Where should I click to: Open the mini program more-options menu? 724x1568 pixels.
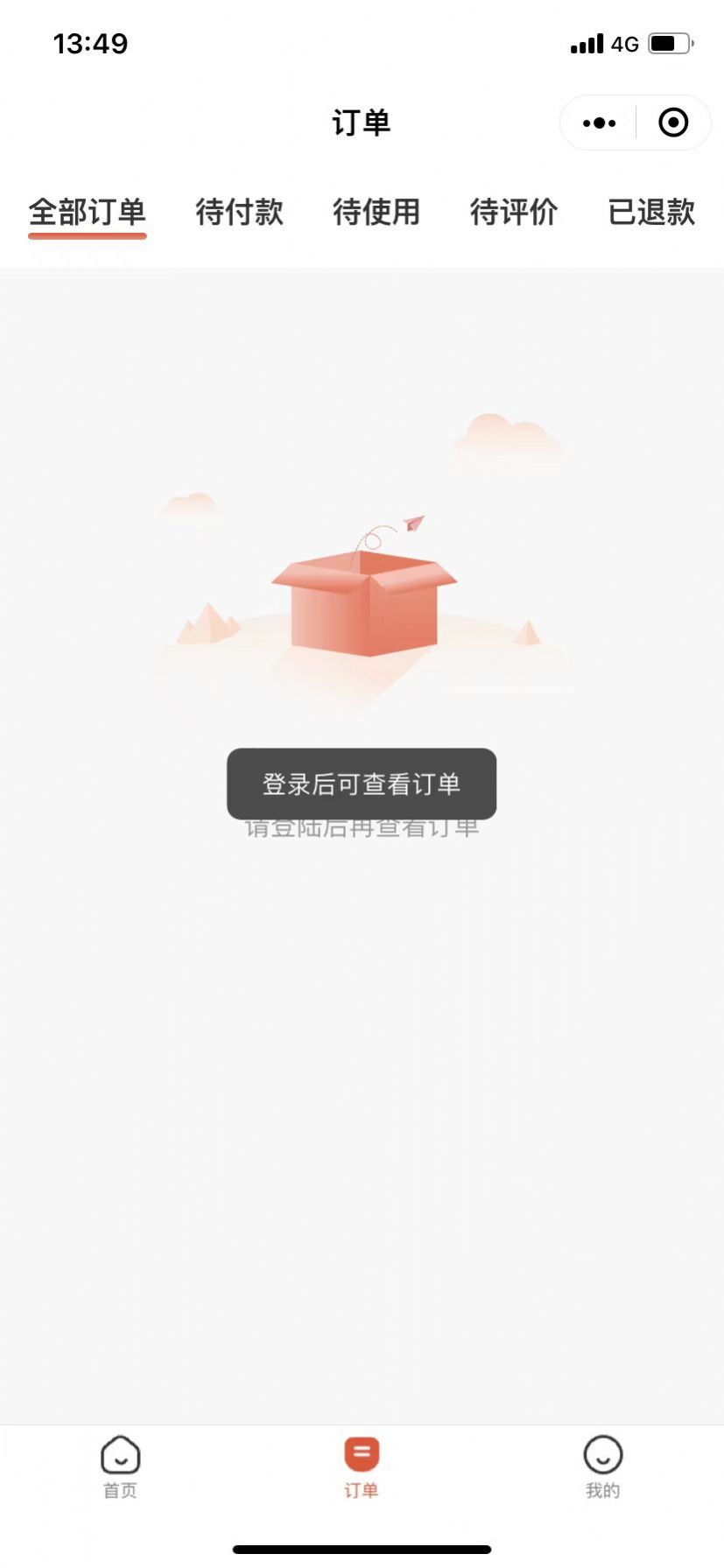[599, 123]
